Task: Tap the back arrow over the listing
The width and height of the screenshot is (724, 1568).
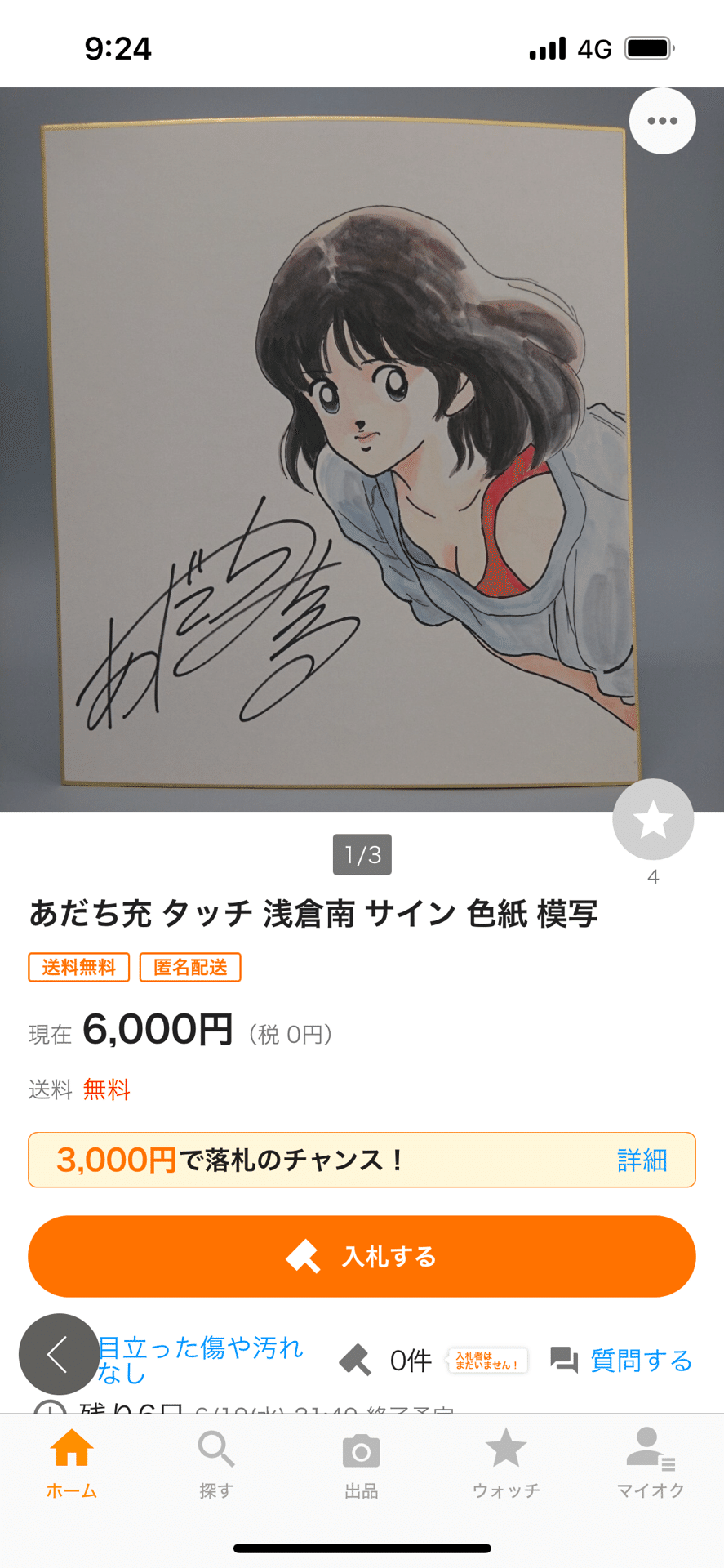Action: 56,1353
